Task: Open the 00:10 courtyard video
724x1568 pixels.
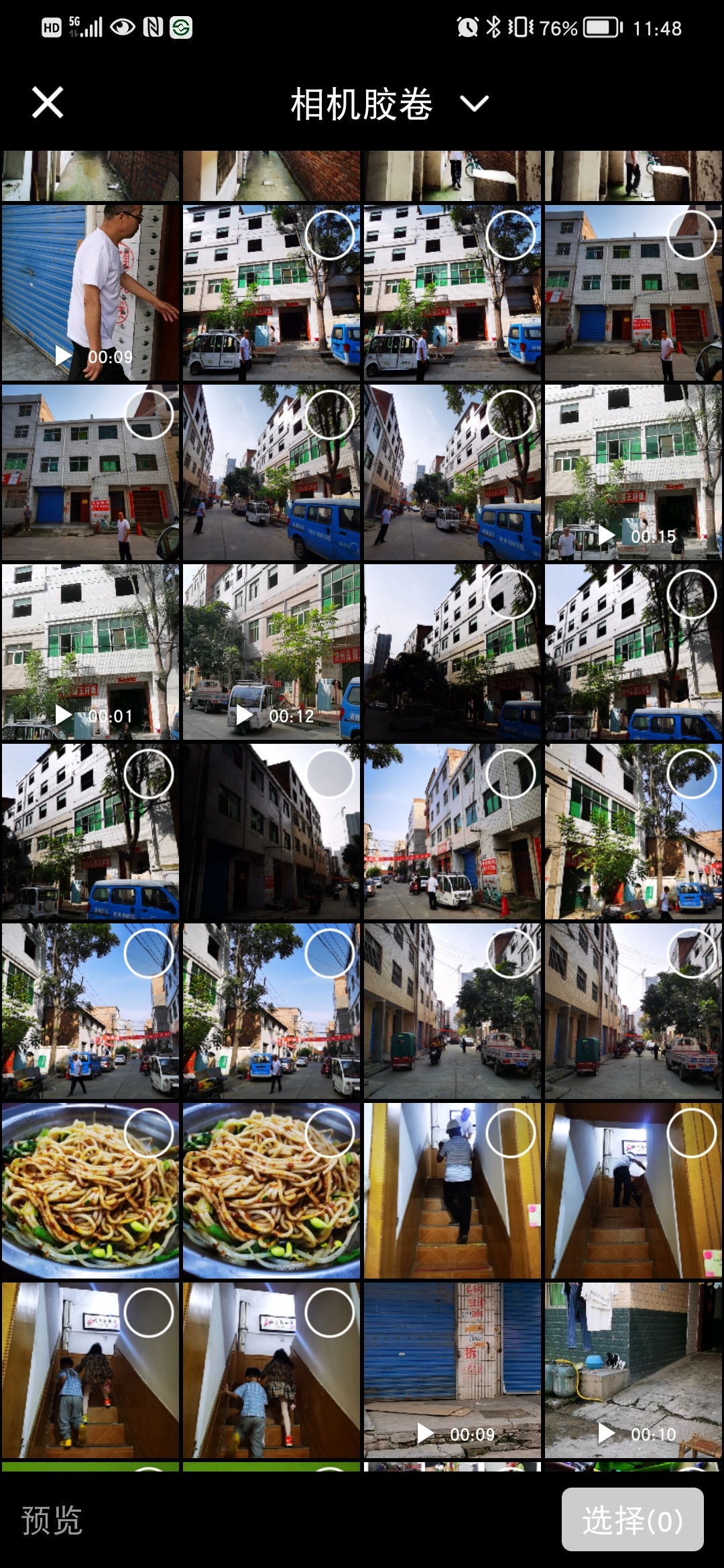Action: (633, 1370)
